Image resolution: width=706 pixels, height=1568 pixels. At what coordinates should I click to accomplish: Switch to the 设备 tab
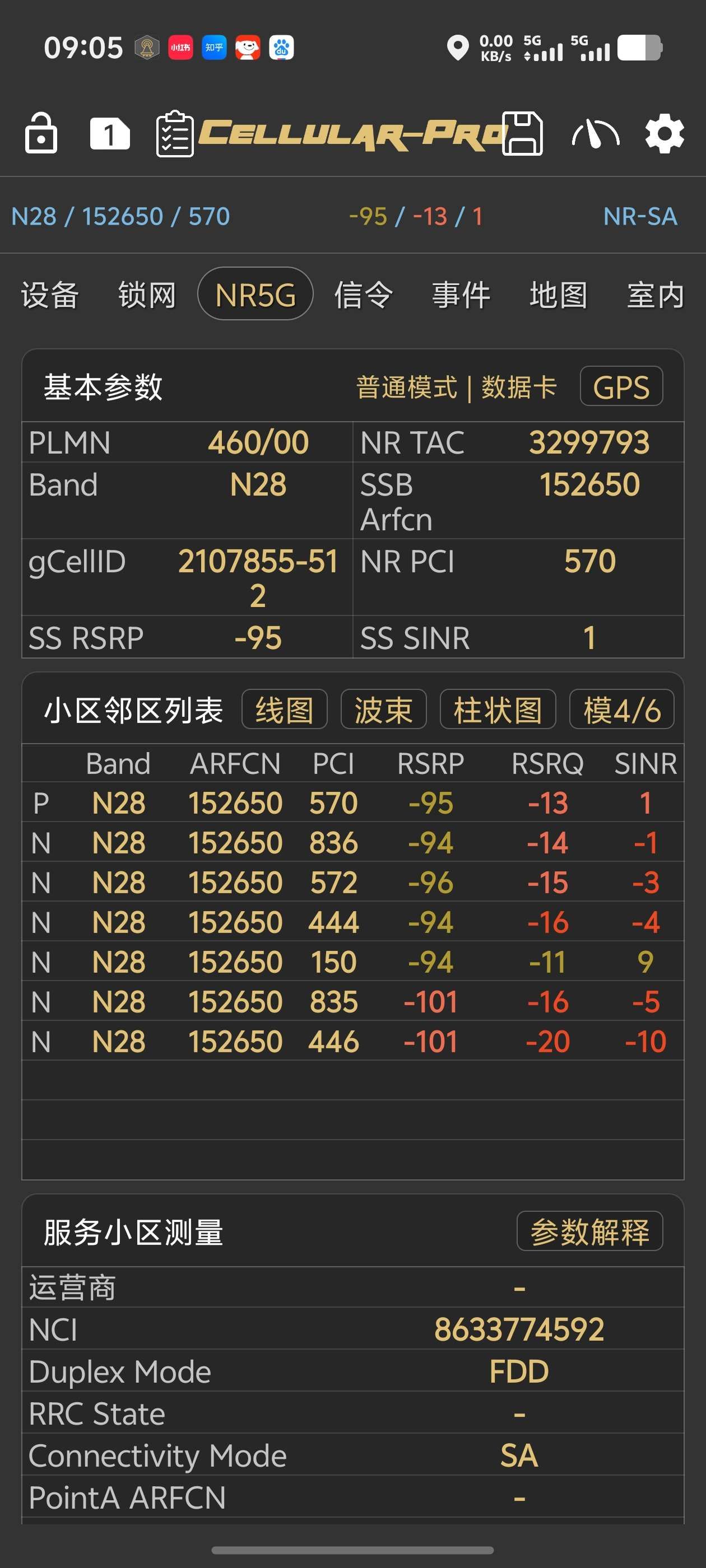[x=50, y=295]
